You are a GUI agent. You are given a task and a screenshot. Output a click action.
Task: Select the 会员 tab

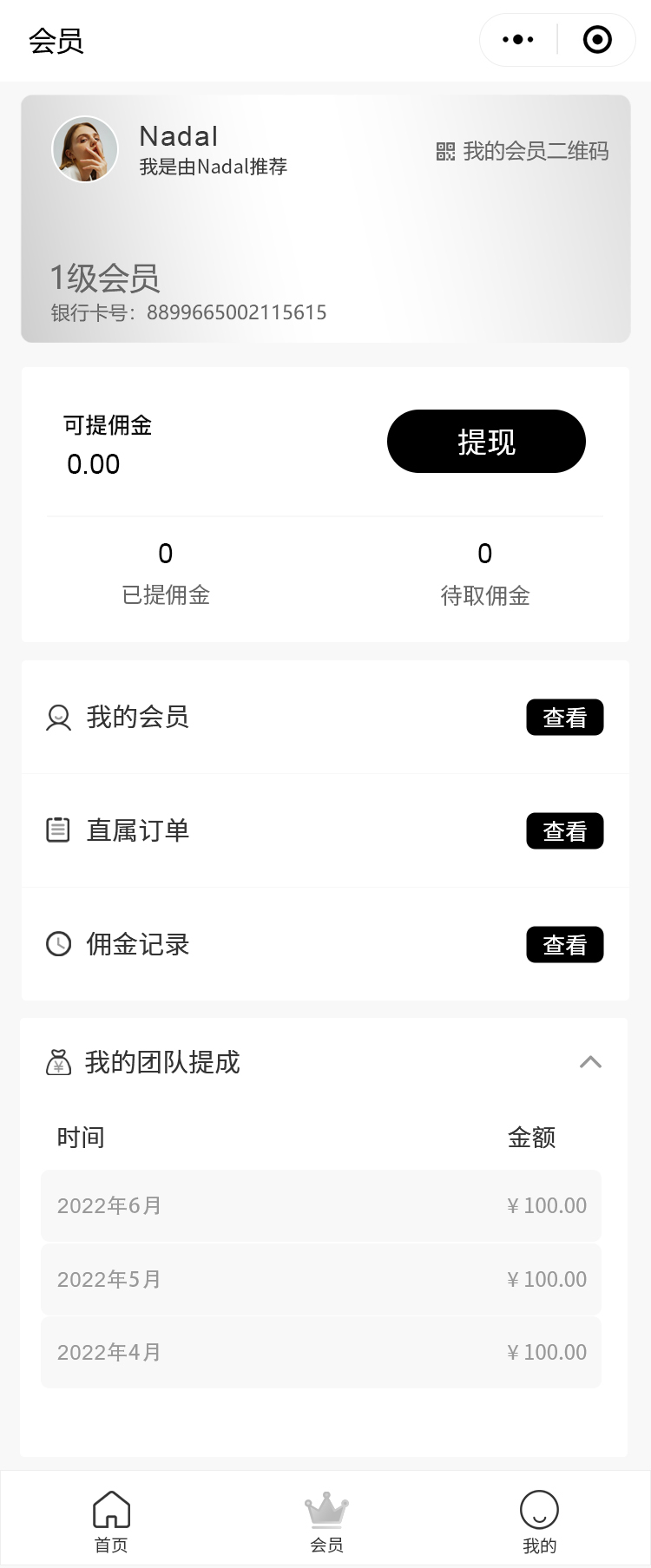[326, 1521]
